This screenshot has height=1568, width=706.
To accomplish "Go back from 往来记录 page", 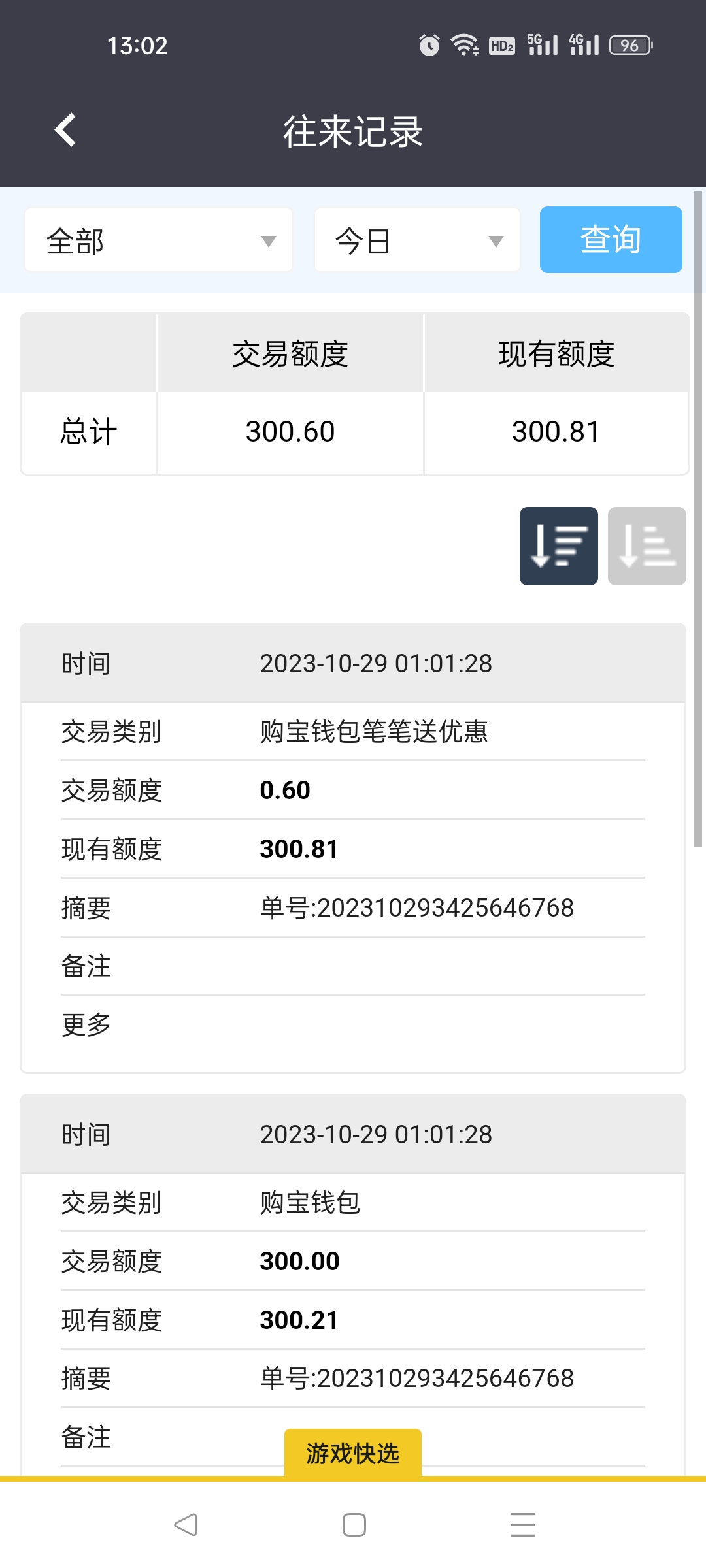I will click(65, 130).
